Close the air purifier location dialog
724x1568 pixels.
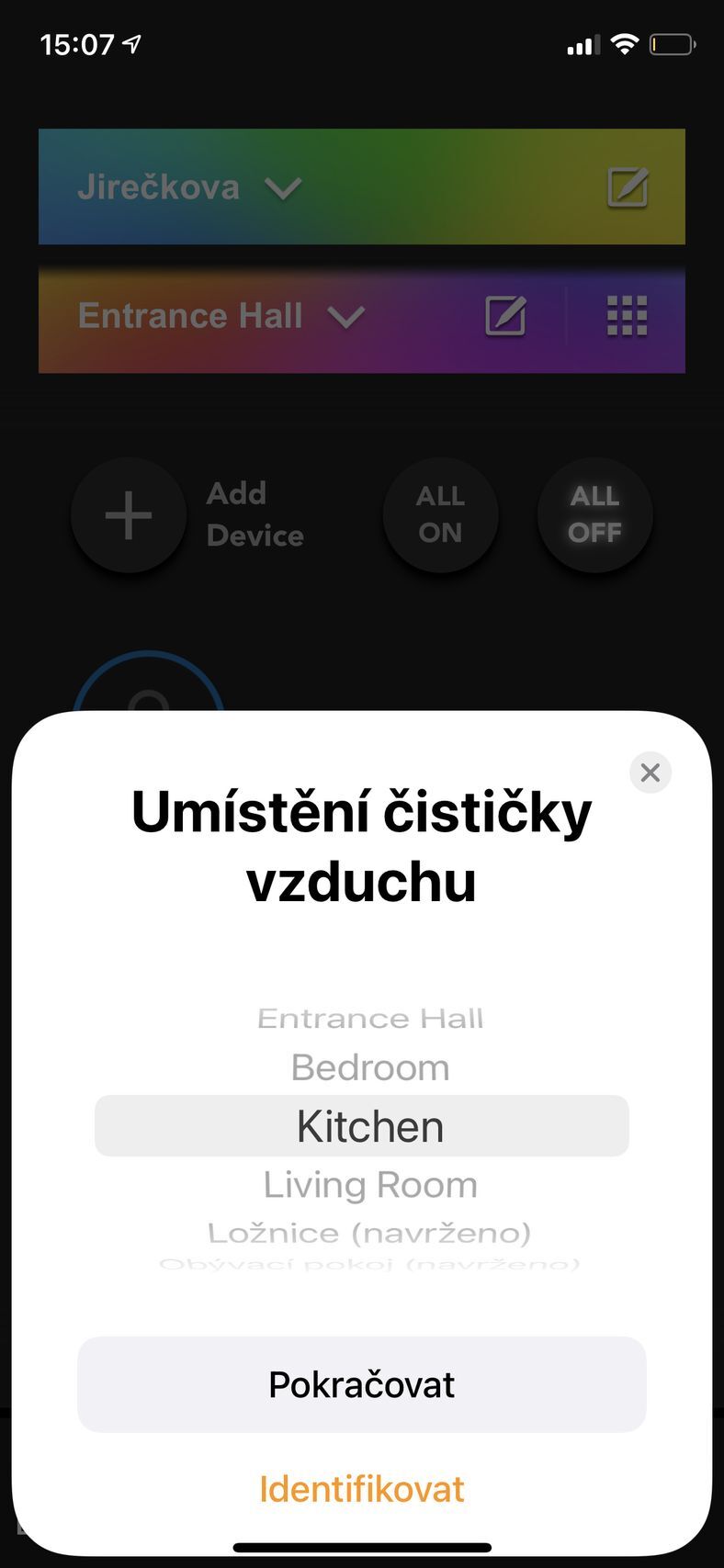pyautogui.click(x=650, y=773)
